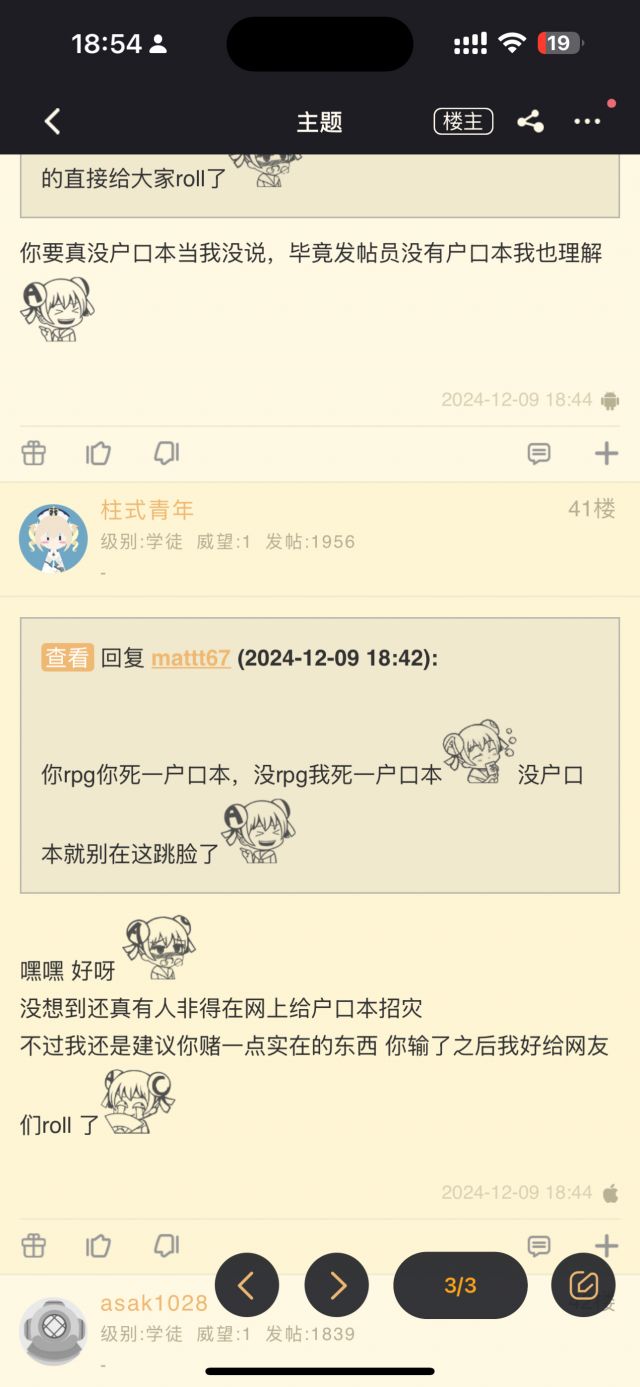
Task: Downvote the post above floor 41
Action: [x=166, y=454]
